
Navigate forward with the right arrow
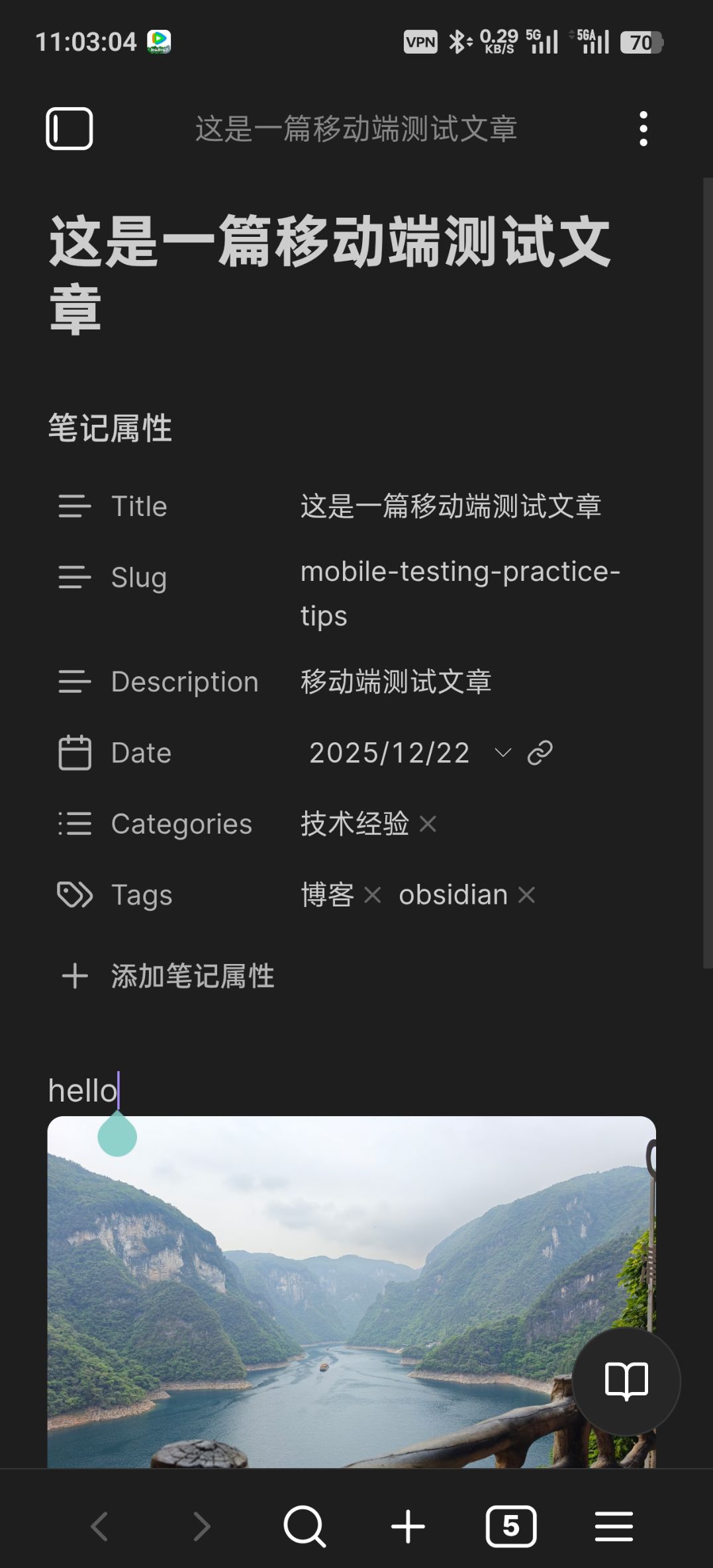[201, 1526]
